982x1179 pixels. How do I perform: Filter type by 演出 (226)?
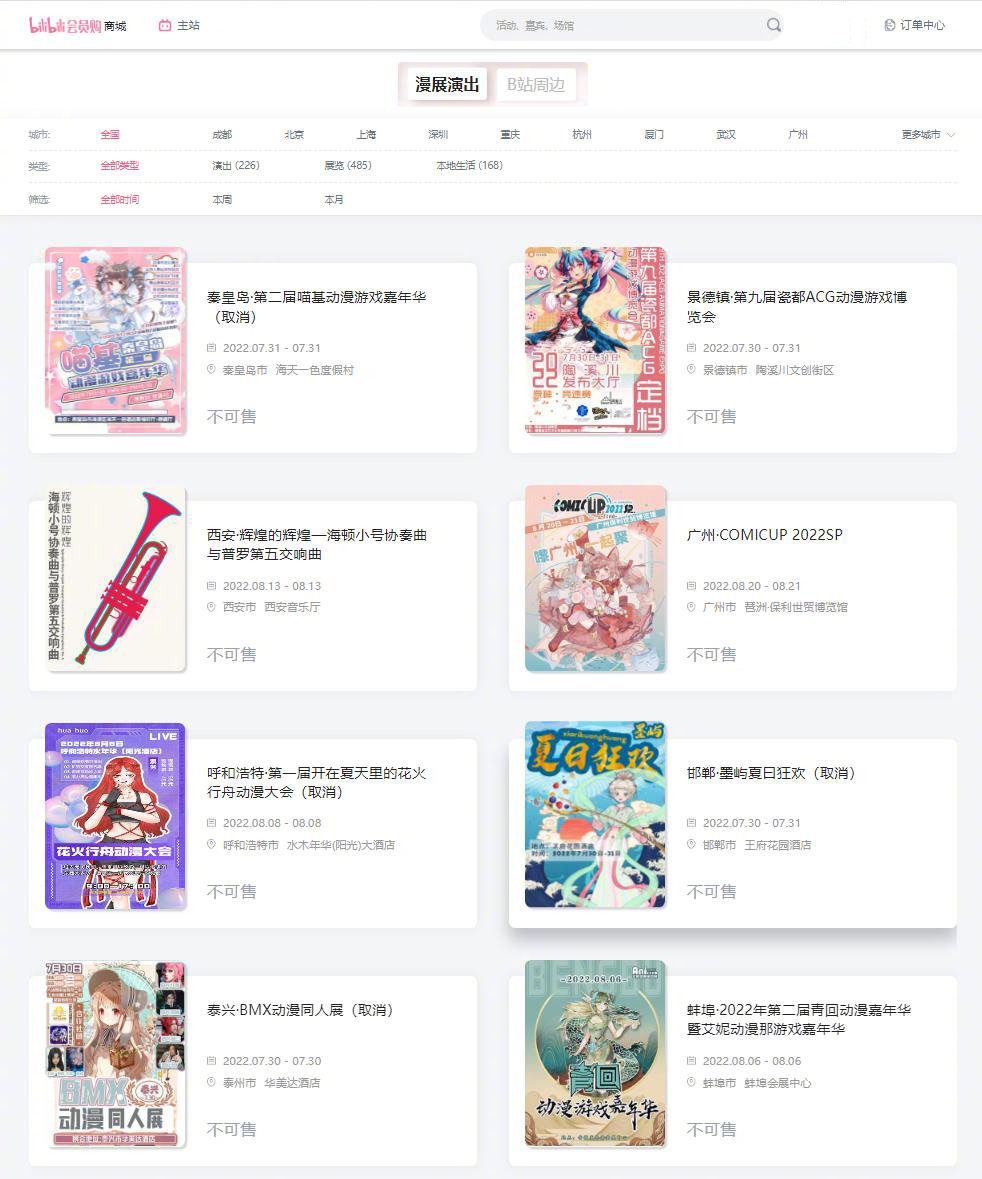pos(236,165)
